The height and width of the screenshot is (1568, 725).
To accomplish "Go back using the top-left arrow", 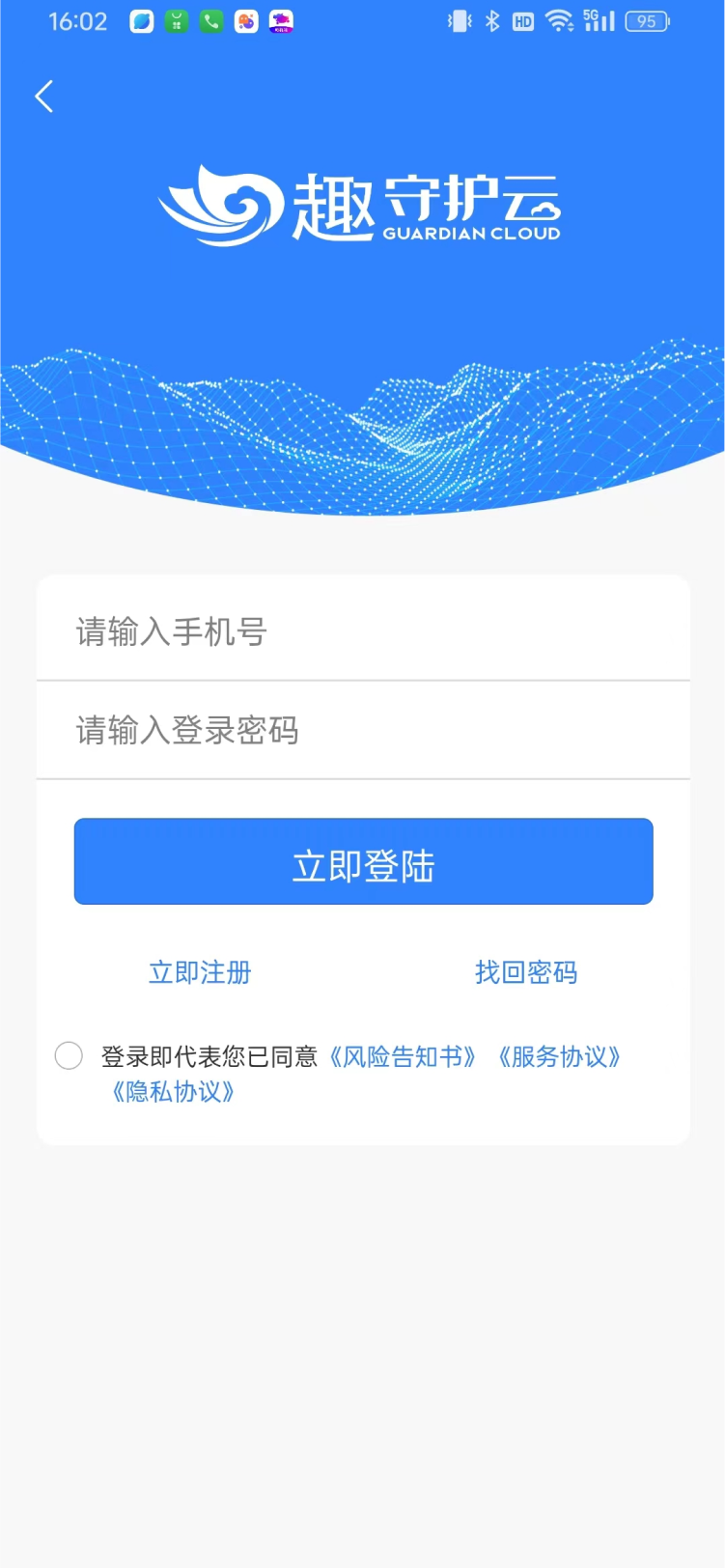I will tap(44, 97).
